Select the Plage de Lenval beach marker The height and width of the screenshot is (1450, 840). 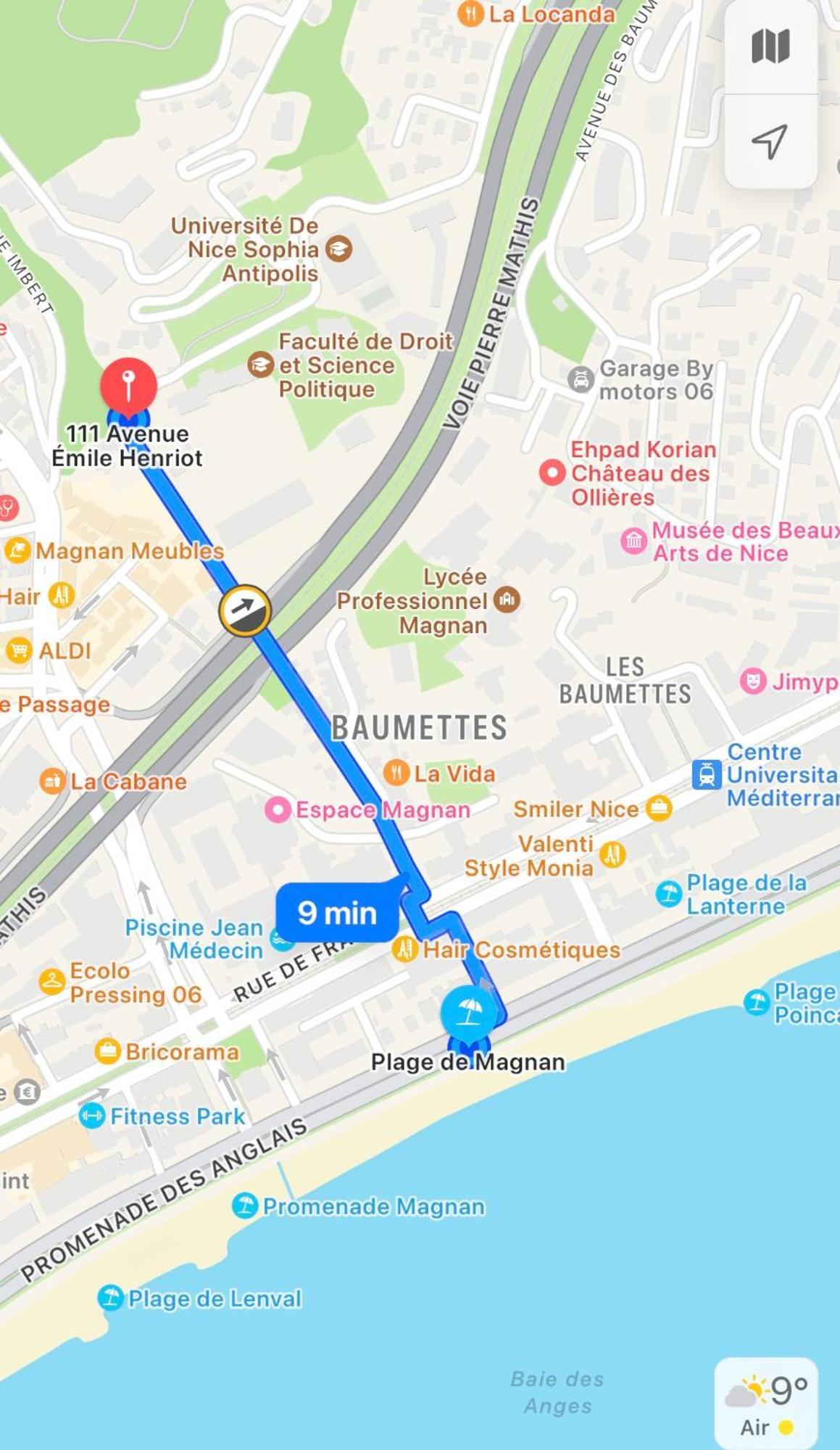coord(110,1298)
